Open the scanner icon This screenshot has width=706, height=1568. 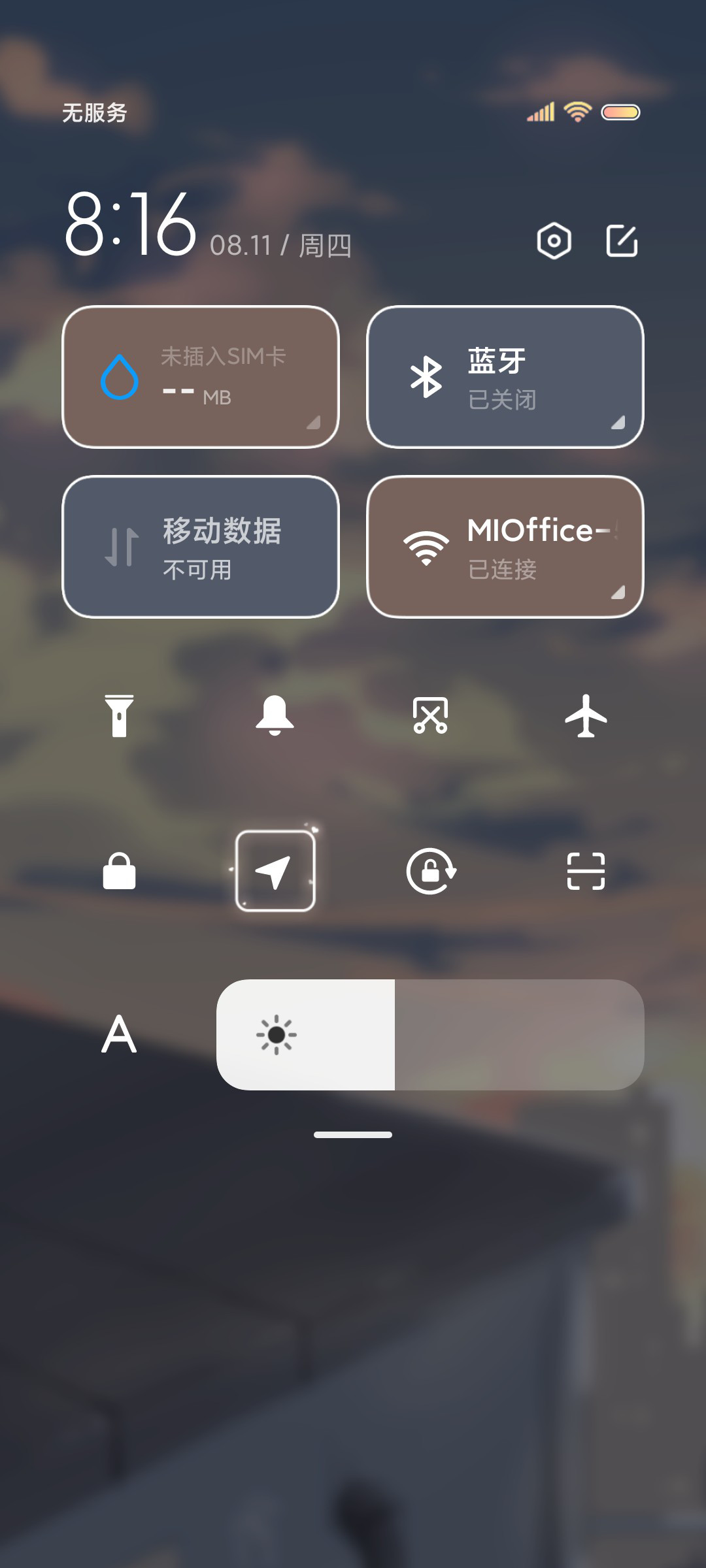[x=586, y=871]
